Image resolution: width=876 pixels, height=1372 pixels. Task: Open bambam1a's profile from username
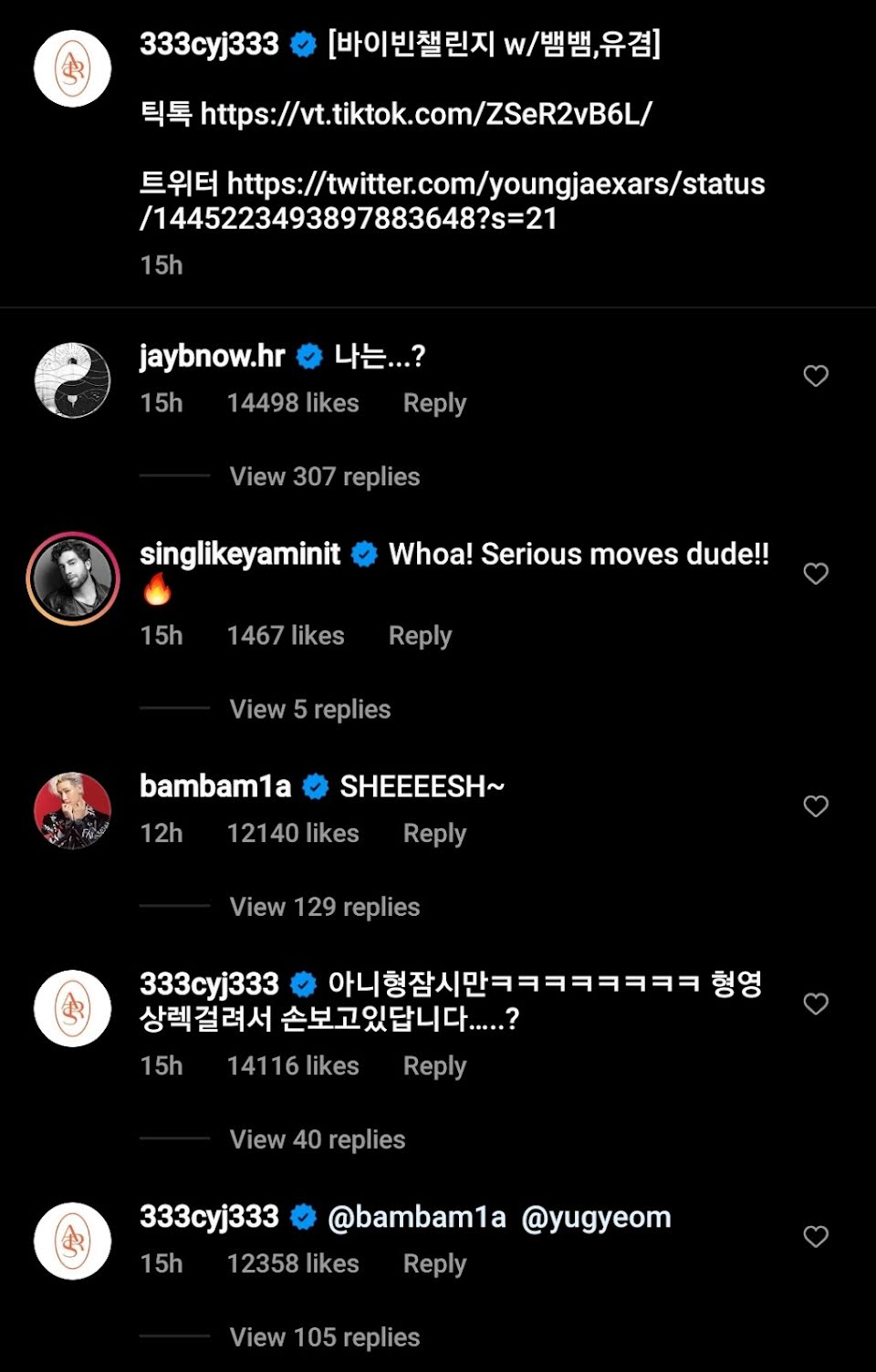(215, 786)
